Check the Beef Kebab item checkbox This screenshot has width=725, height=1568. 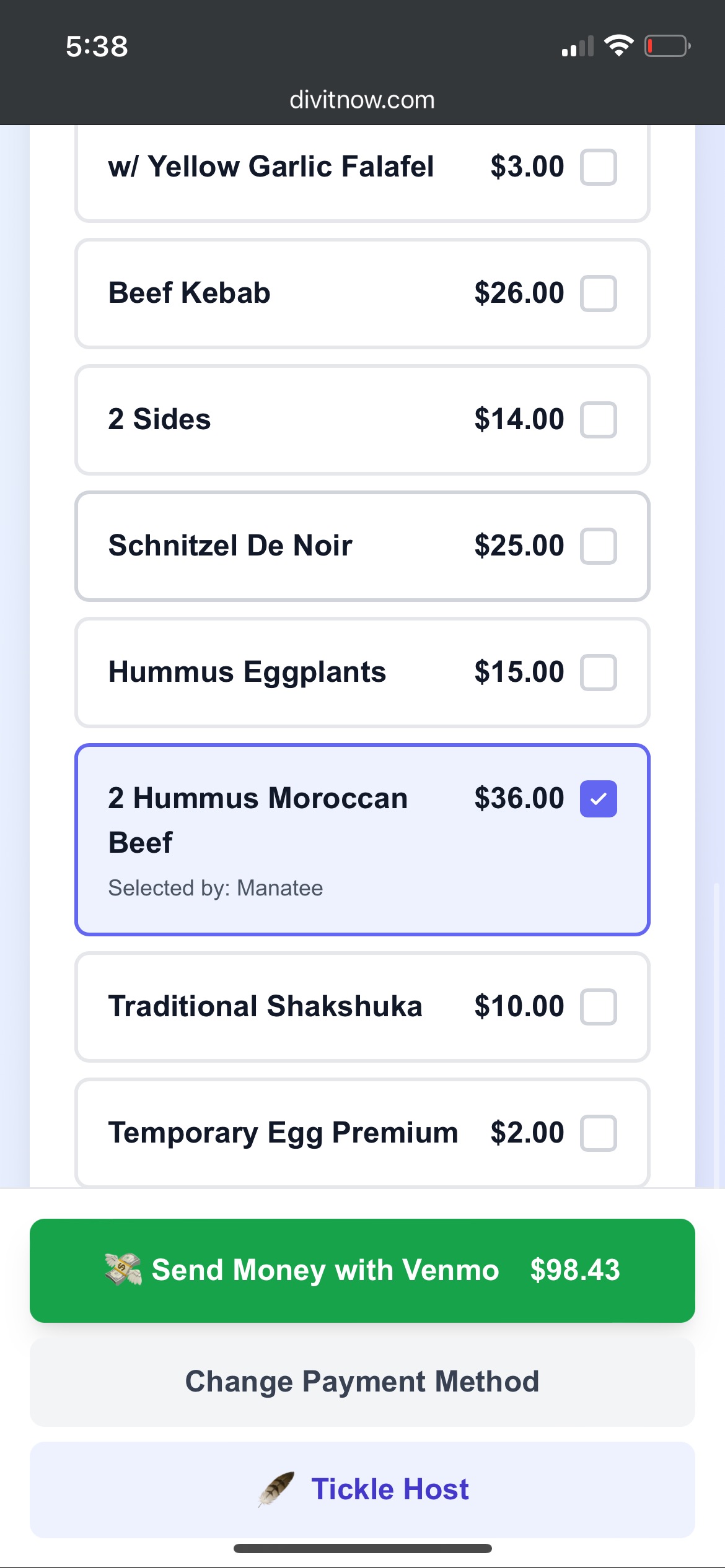coord(599,294)
